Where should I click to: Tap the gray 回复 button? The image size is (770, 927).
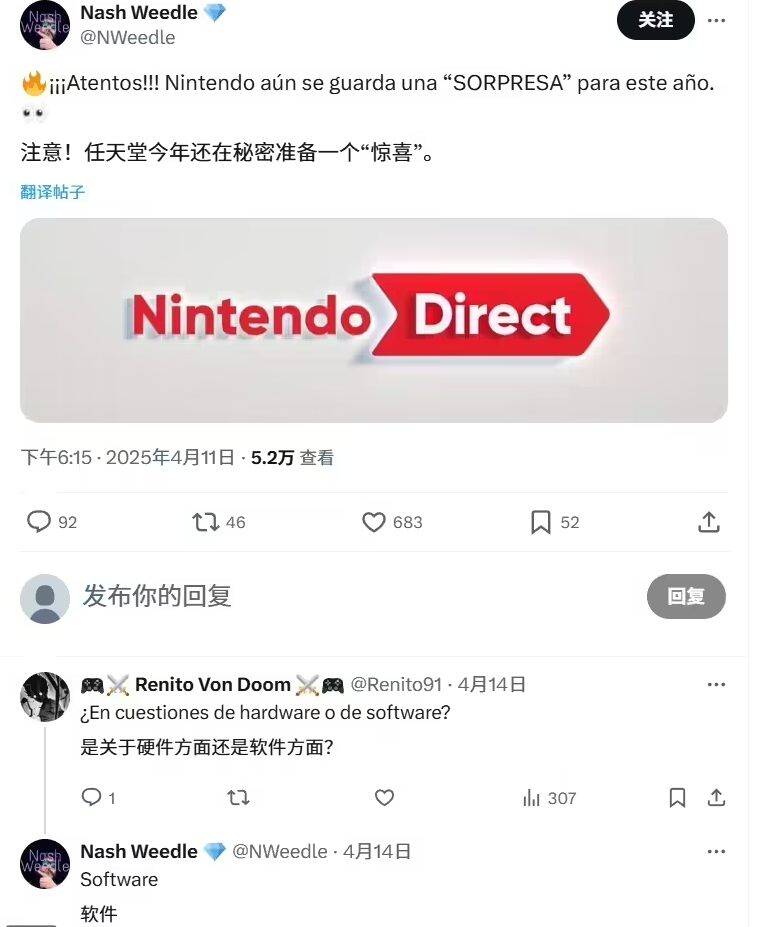[686, 596]
